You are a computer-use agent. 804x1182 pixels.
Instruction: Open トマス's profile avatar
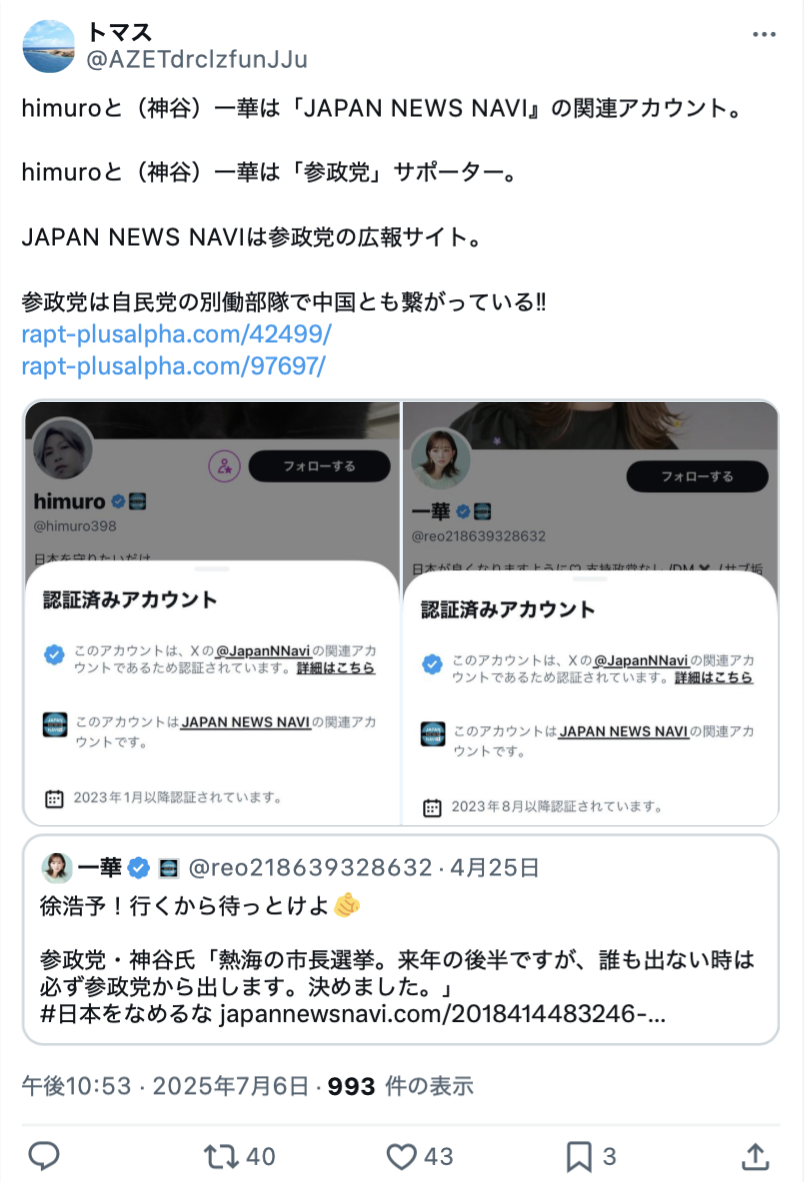[48, 46]
